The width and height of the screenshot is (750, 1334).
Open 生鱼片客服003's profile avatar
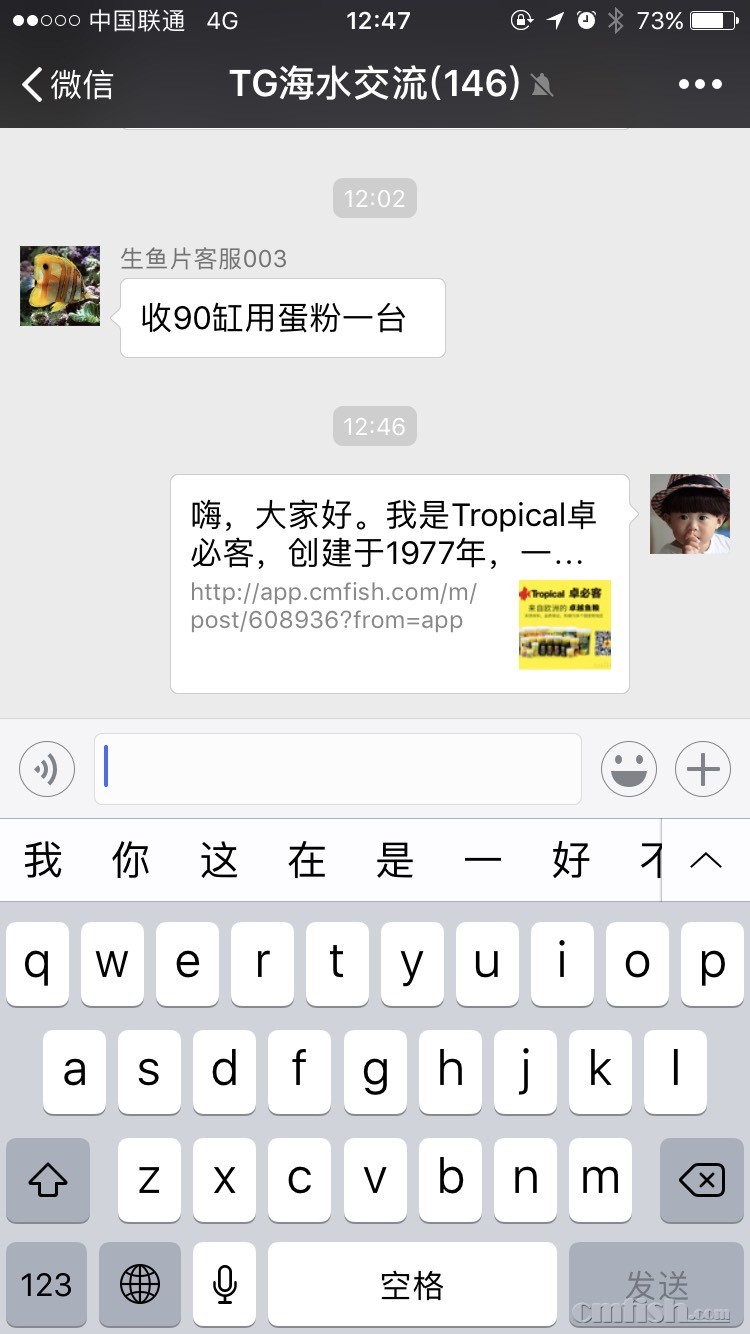click(x=60, y=286)
